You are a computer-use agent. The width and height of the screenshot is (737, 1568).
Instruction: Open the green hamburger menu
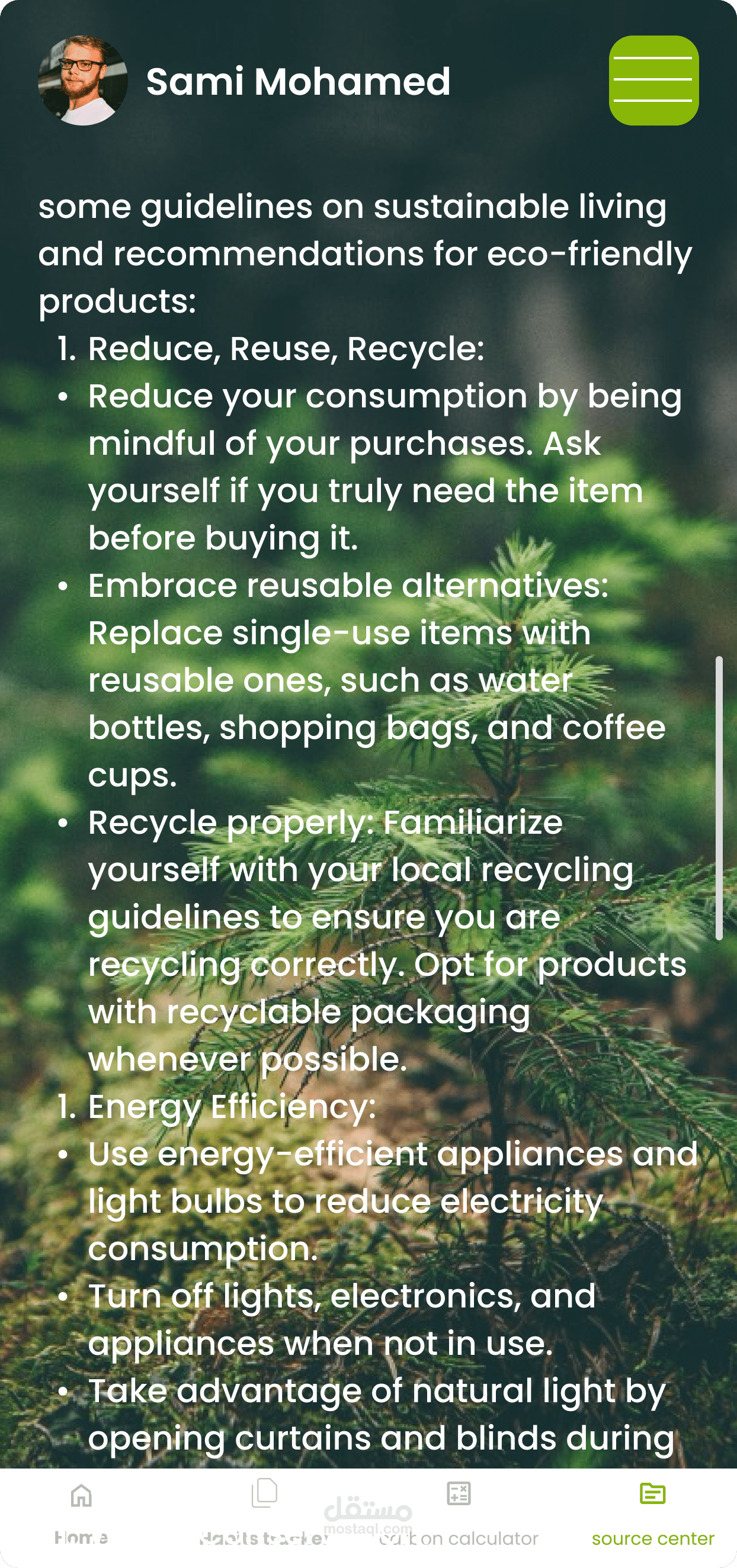click(653, 81)
